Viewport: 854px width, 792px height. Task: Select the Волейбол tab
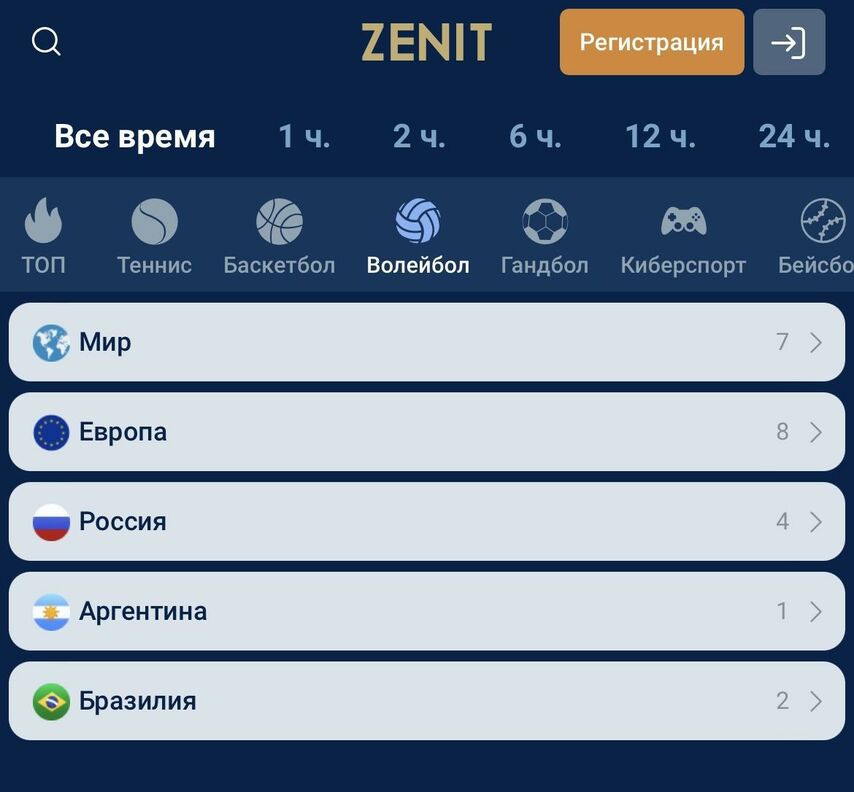tap(418, 237)
